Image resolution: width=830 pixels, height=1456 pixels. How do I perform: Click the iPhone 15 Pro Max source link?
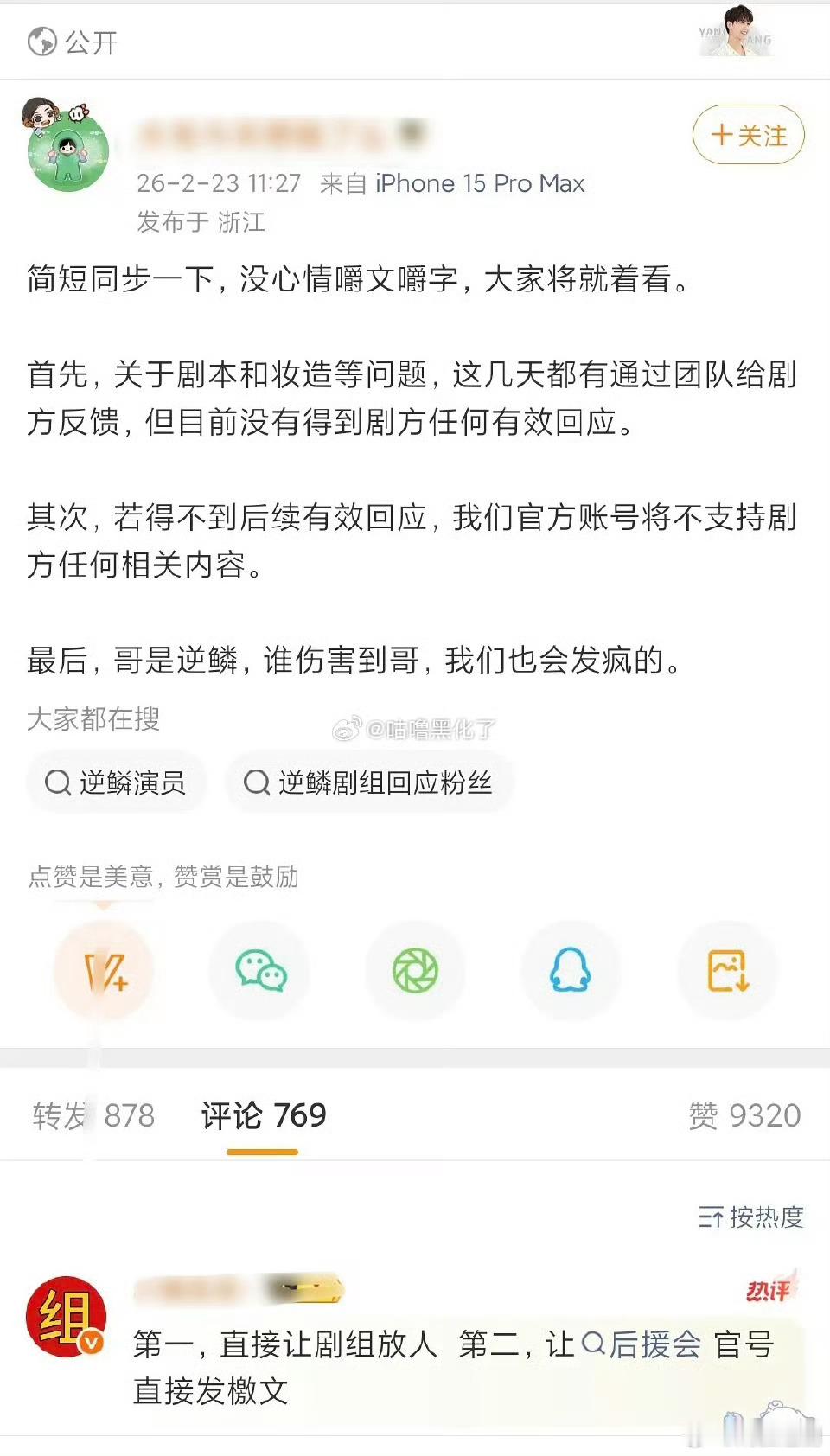[480, 183]
